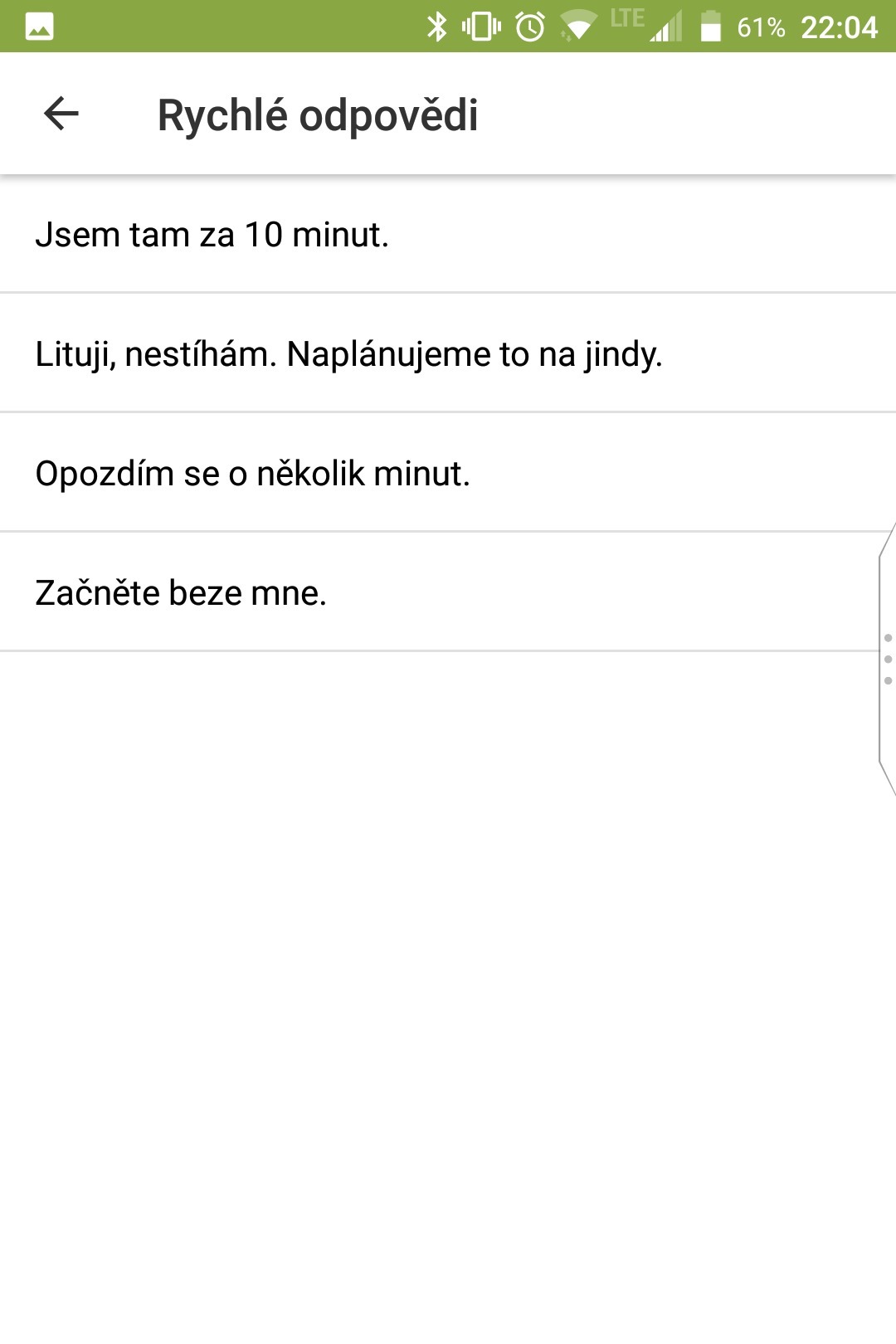Select the reply 'Lituji, nestíhám. Naplánujeme to na jindy.'

(x=348, y=355)
